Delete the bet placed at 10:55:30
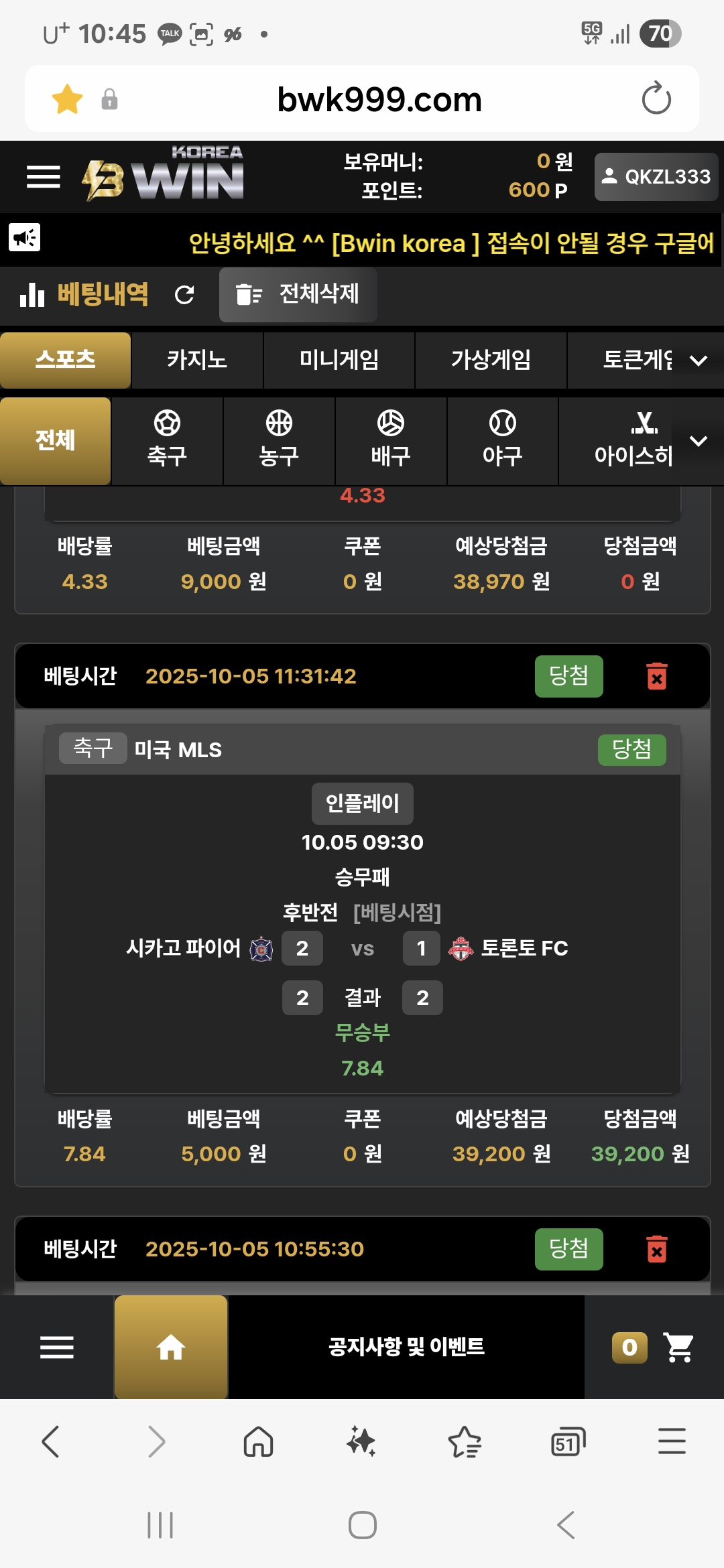This screenshot has width=724, height=1568. [657, 1249]
